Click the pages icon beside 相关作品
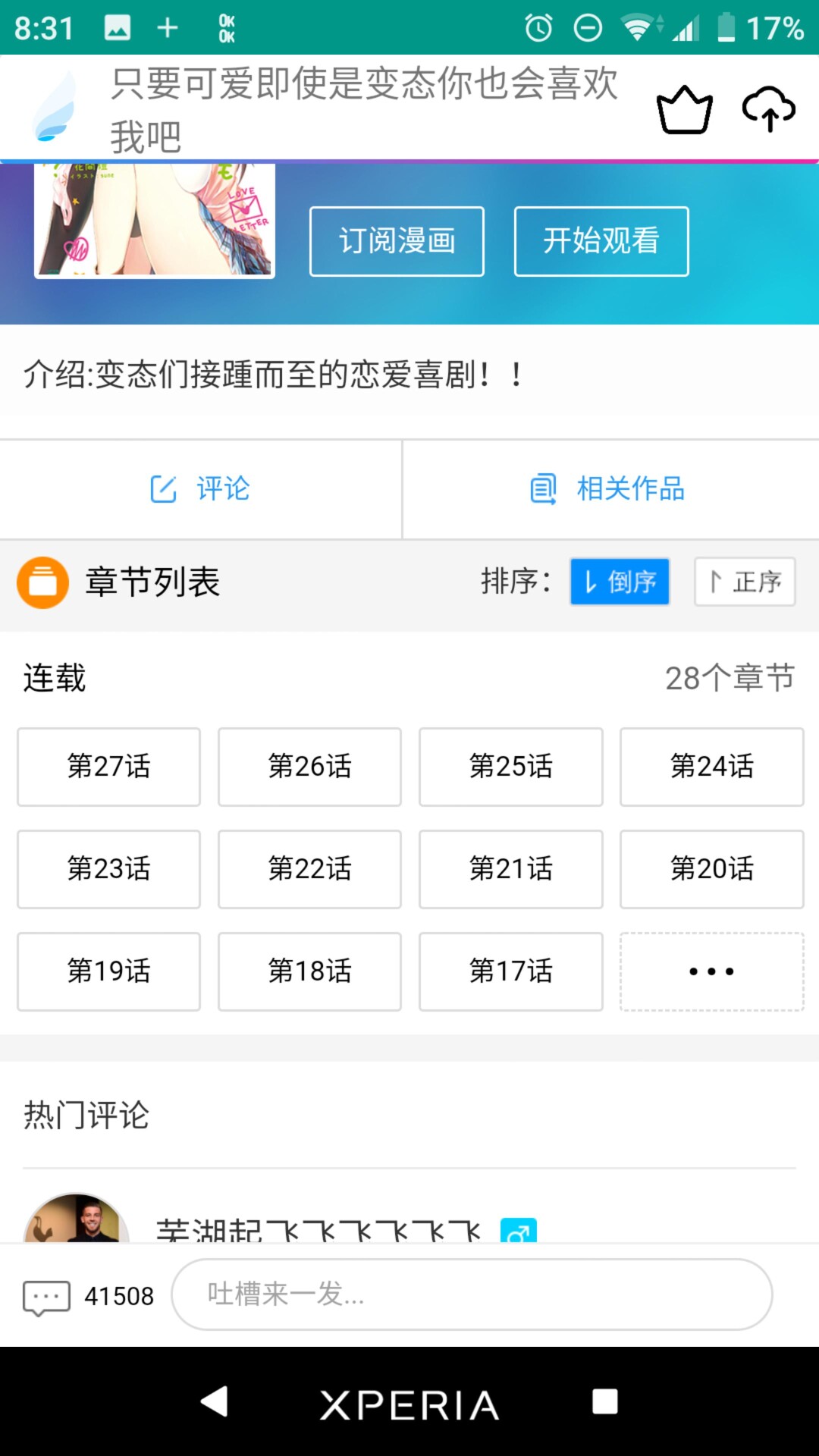The width and height of the screenshot is (819, 1456). point(543,489)
